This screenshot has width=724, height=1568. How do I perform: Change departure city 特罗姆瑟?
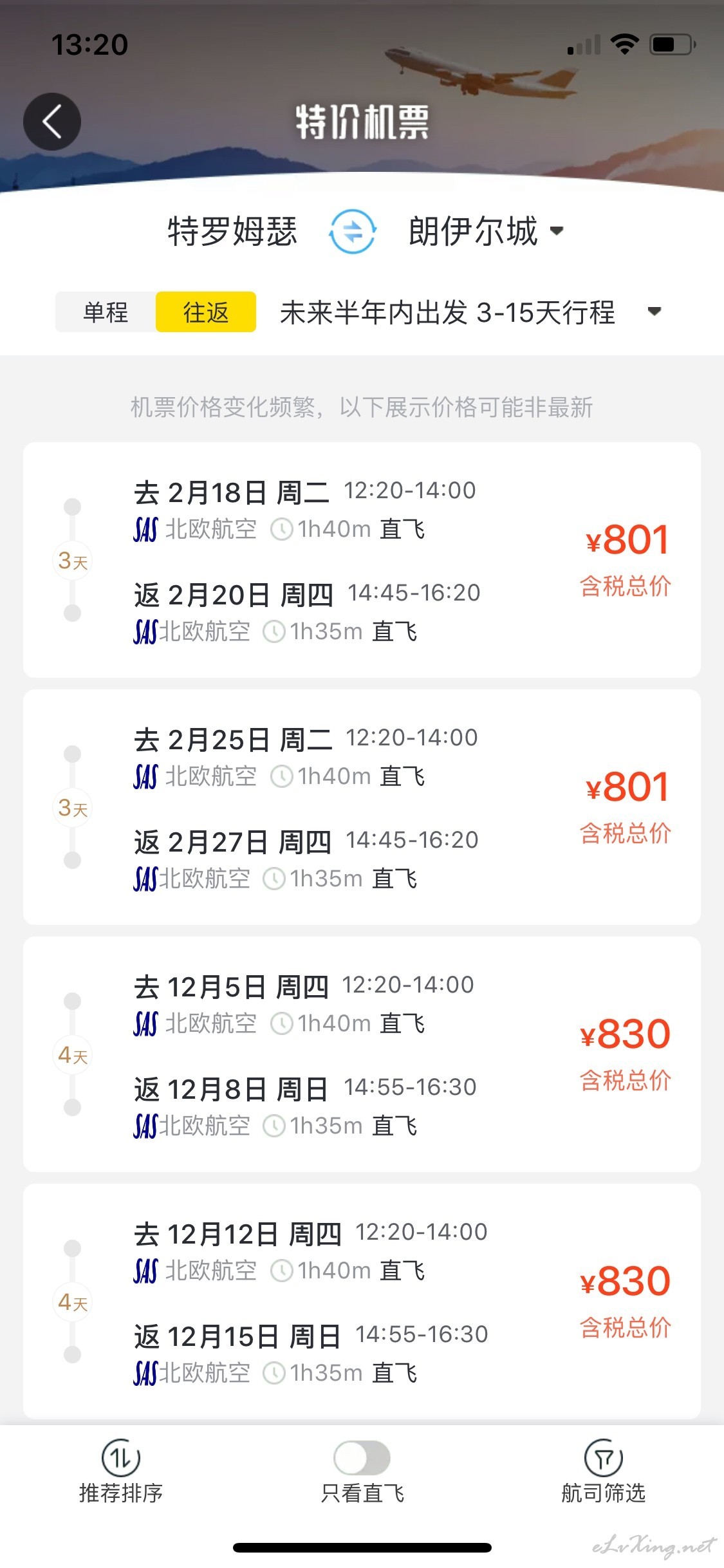point(232,231)
